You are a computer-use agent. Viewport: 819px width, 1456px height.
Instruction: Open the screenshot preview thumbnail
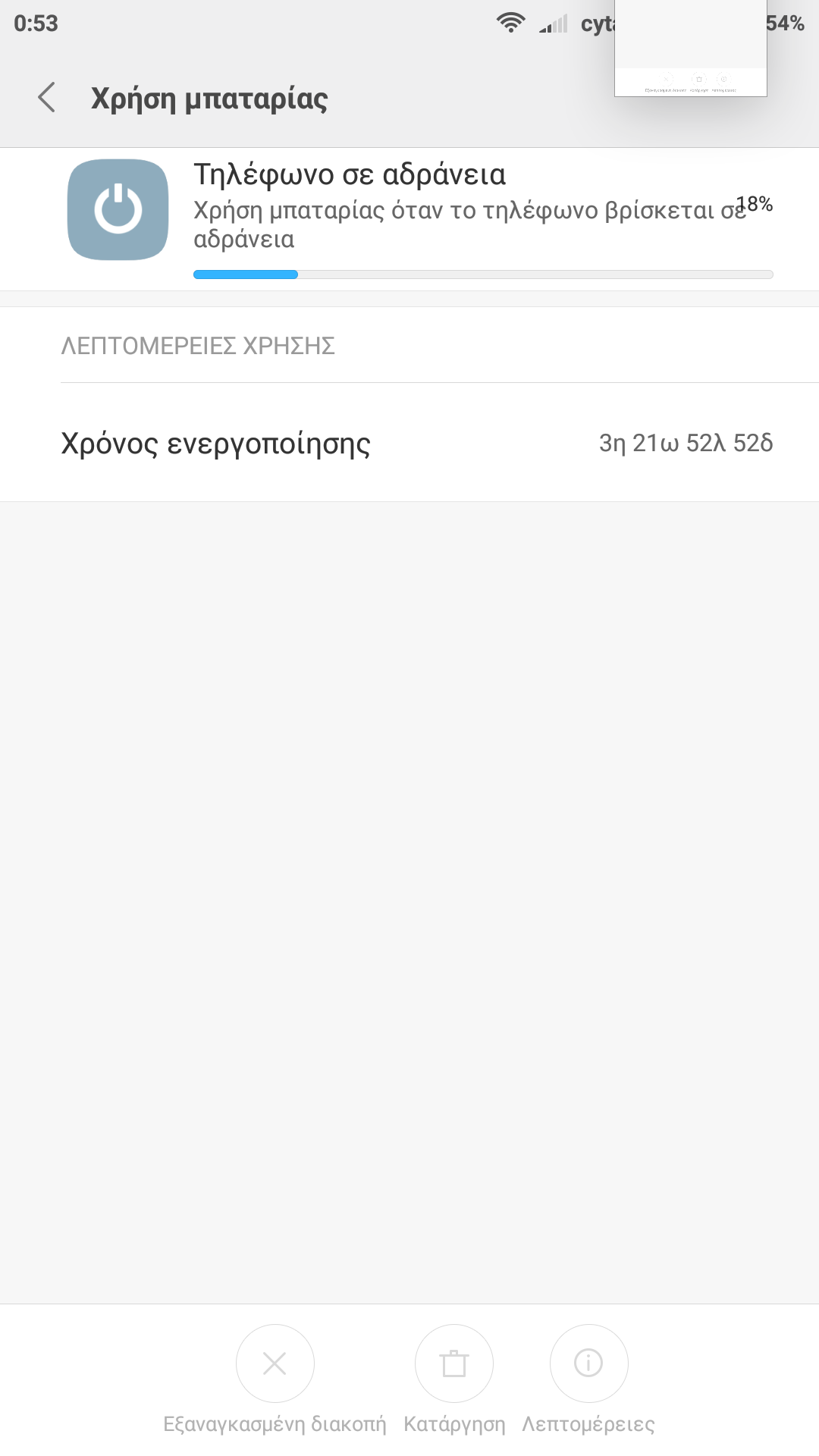tap(690, 47)
